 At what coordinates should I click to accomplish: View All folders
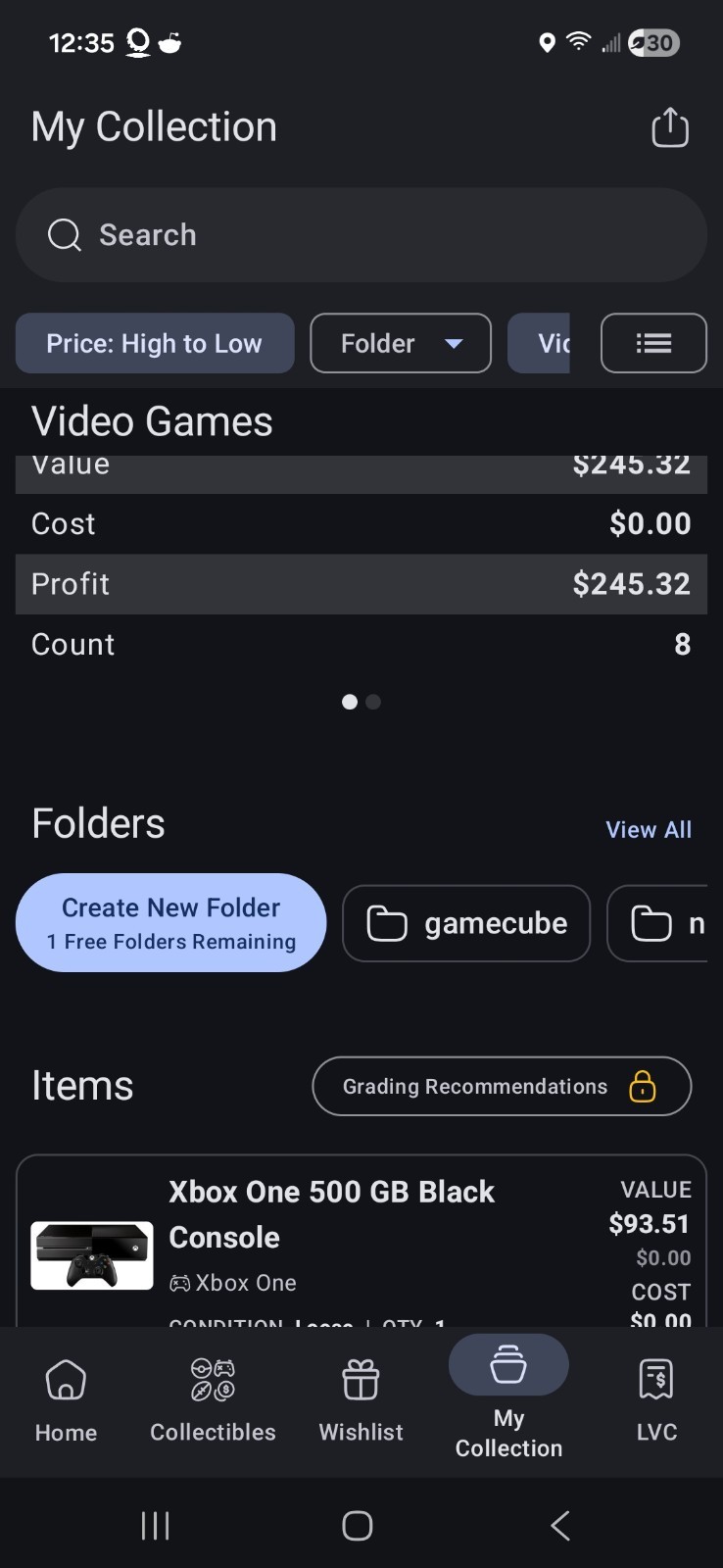pyautogui.click(x=649, y=829)
